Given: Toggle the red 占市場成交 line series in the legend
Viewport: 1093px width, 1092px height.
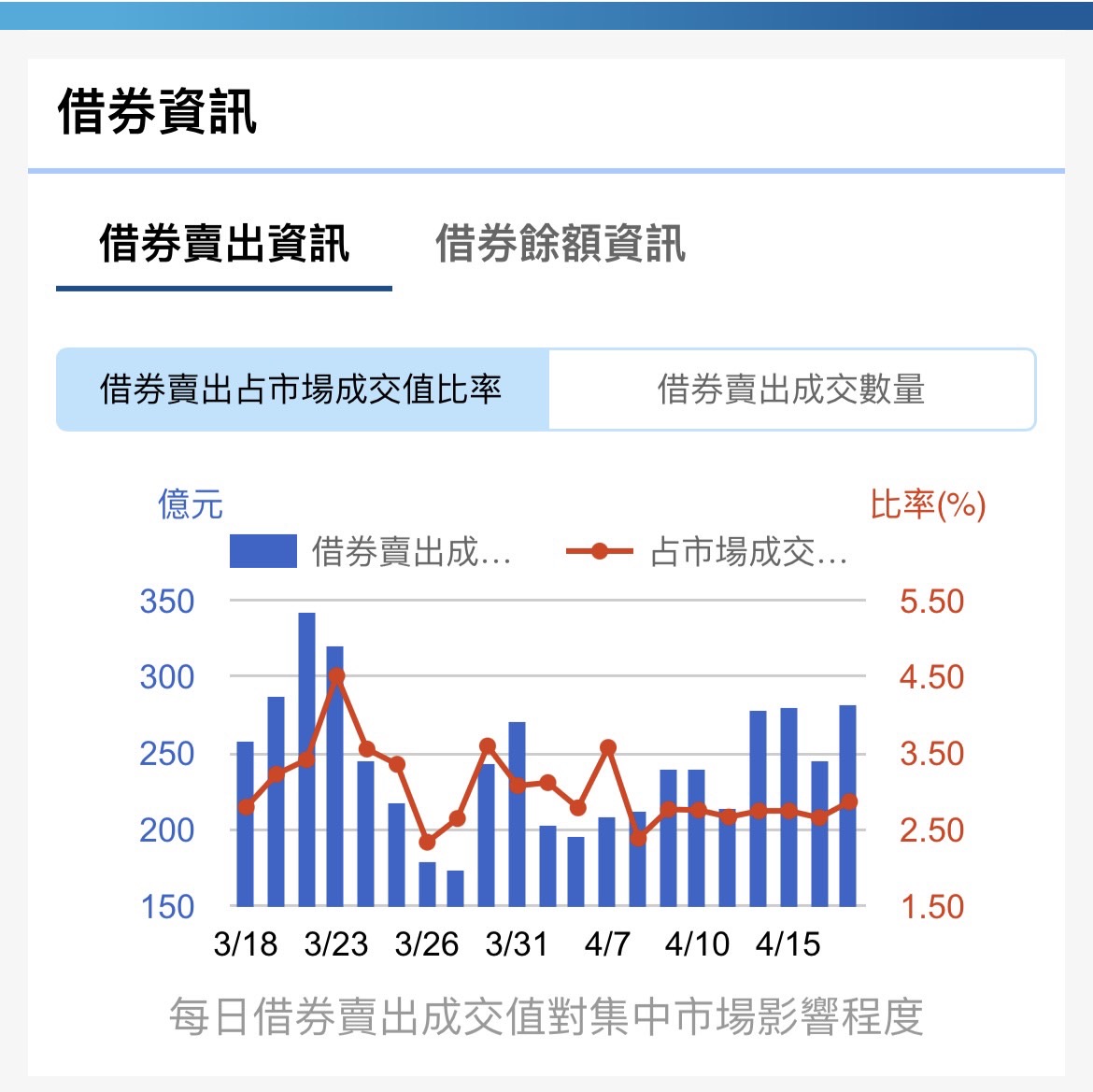Looking at the screenshot, I should (x=707, y=552).
